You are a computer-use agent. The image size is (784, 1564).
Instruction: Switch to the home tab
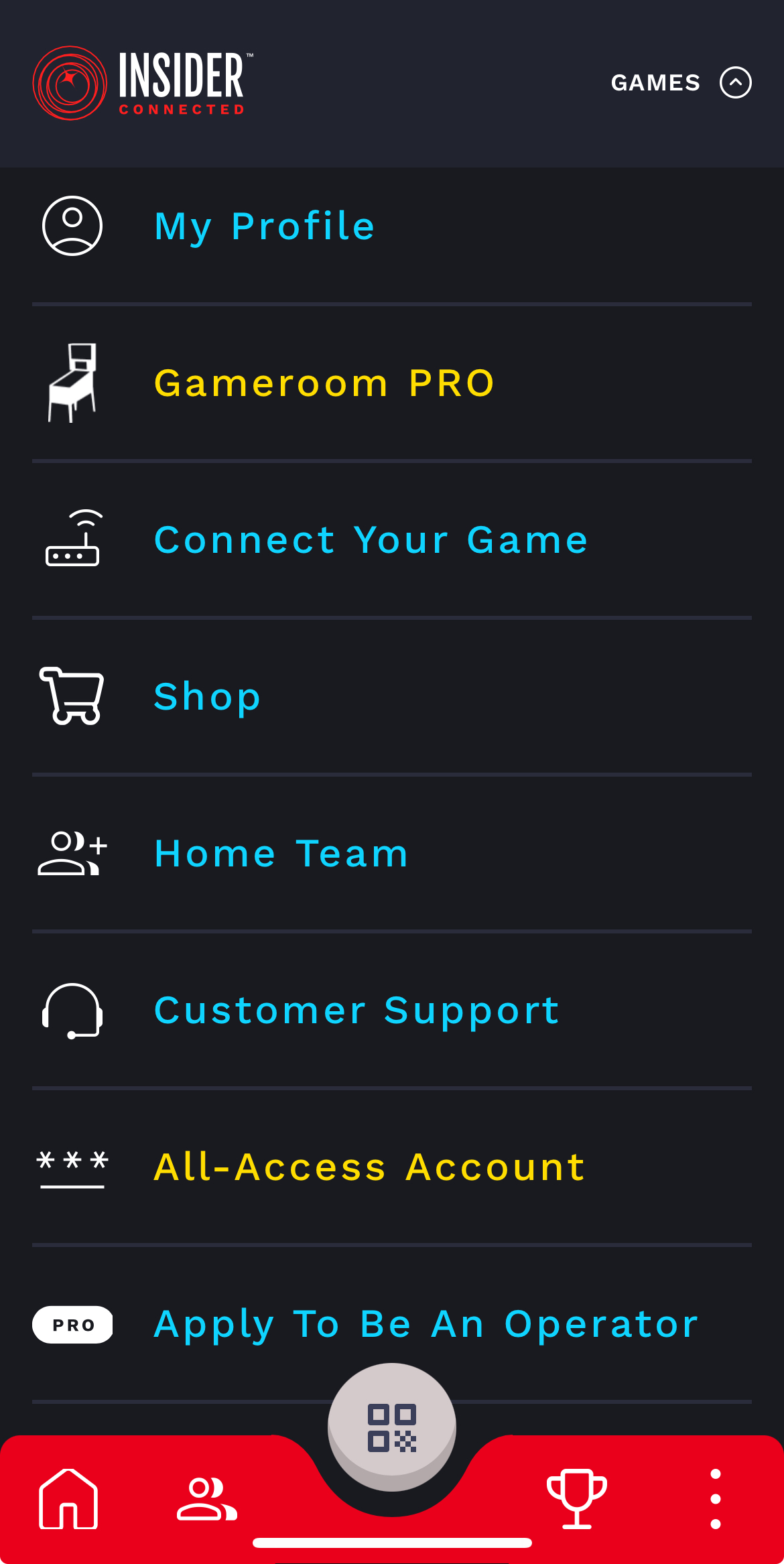click(x=68, y=1499)
